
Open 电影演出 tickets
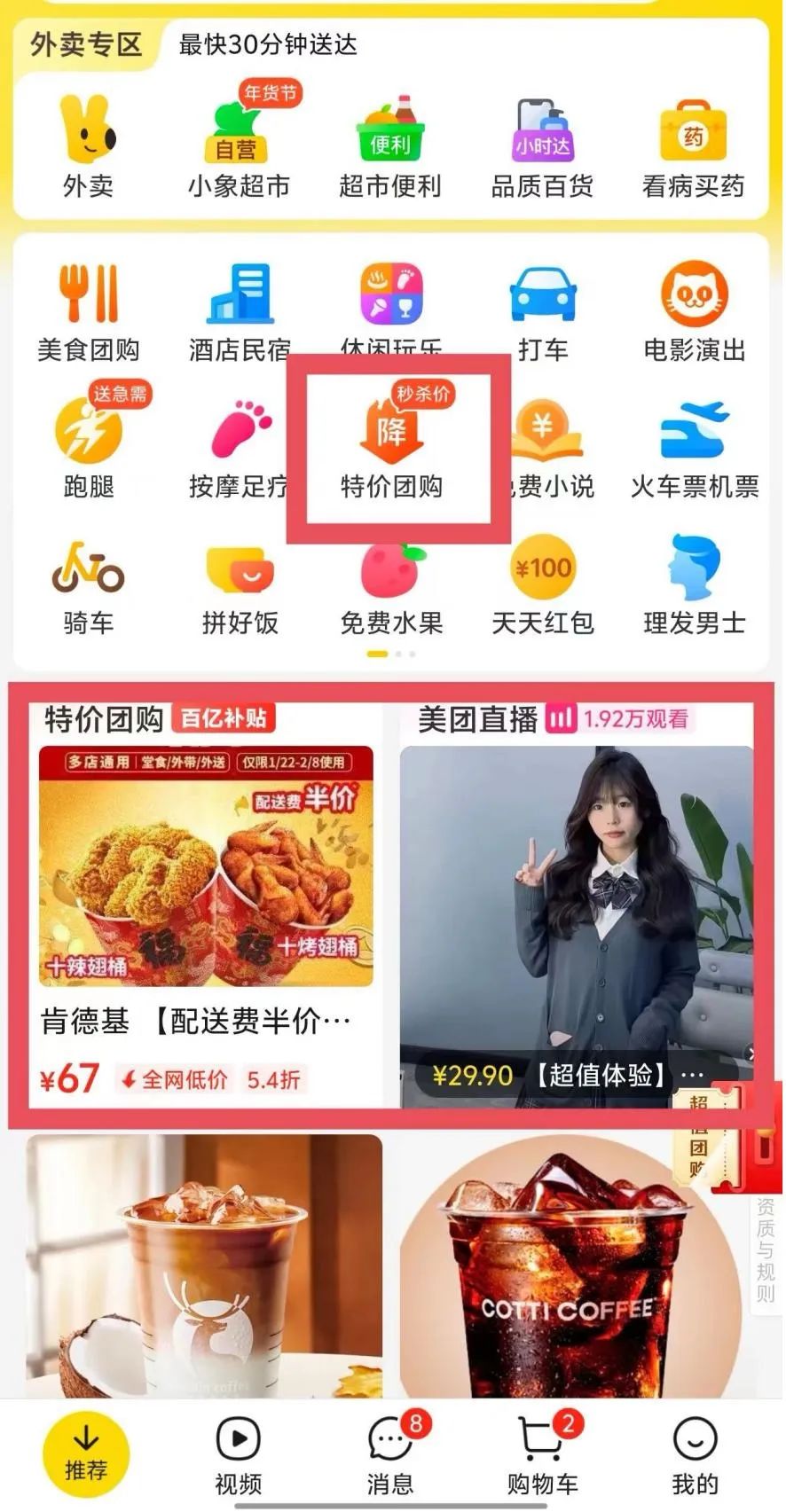click(x=694, y=312)
